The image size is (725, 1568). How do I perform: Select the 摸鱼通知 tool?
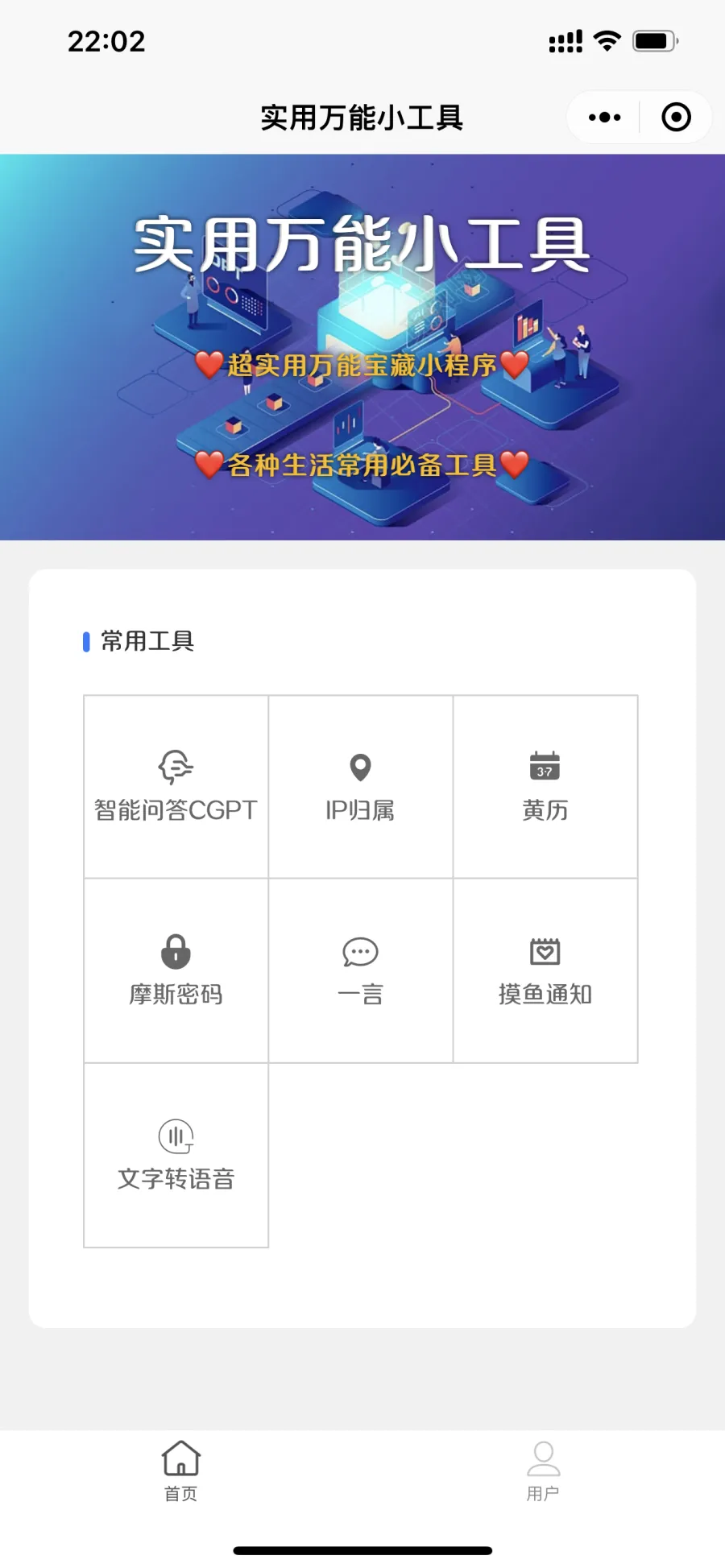pyautogui.click(x=545, y=970)
